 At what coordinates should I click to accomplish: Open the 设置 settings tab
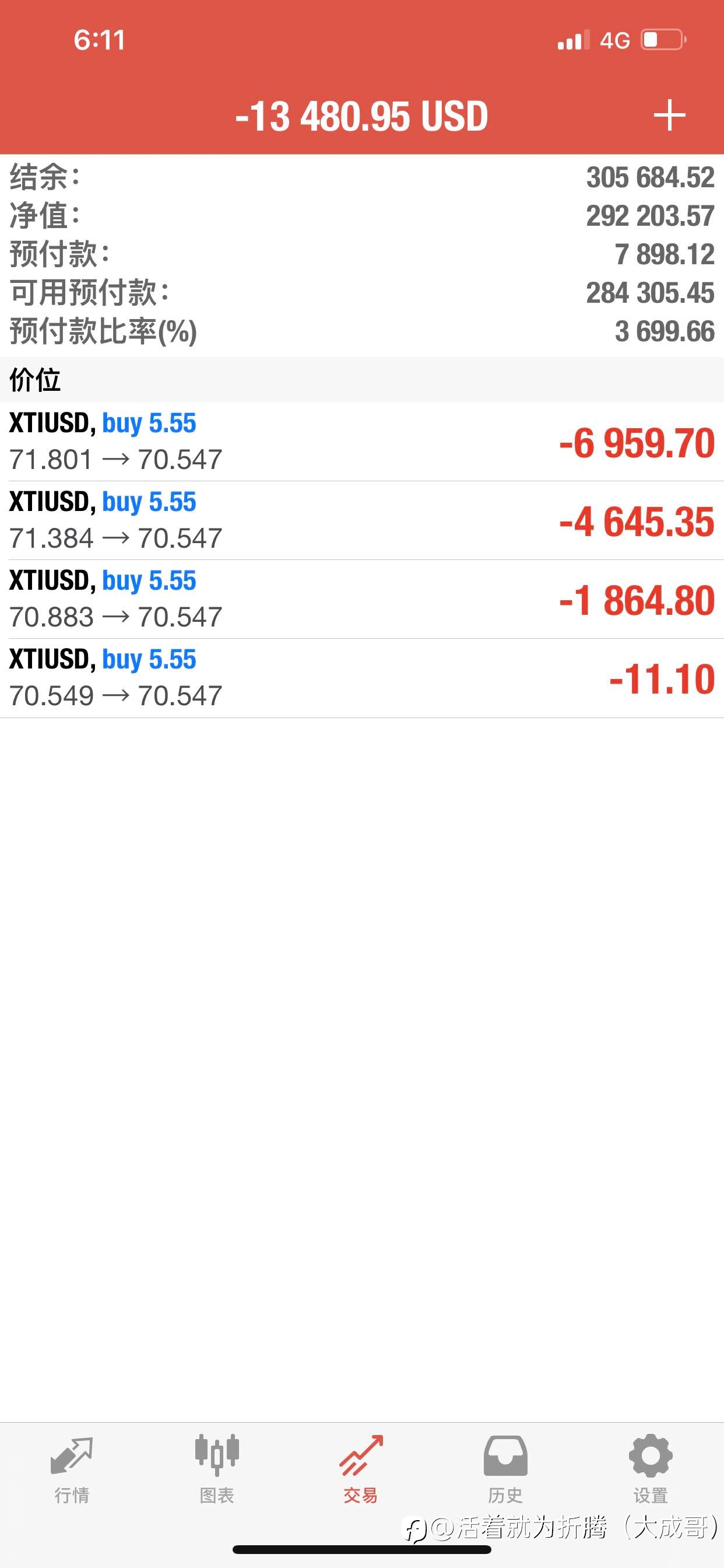coord(651,1469)
